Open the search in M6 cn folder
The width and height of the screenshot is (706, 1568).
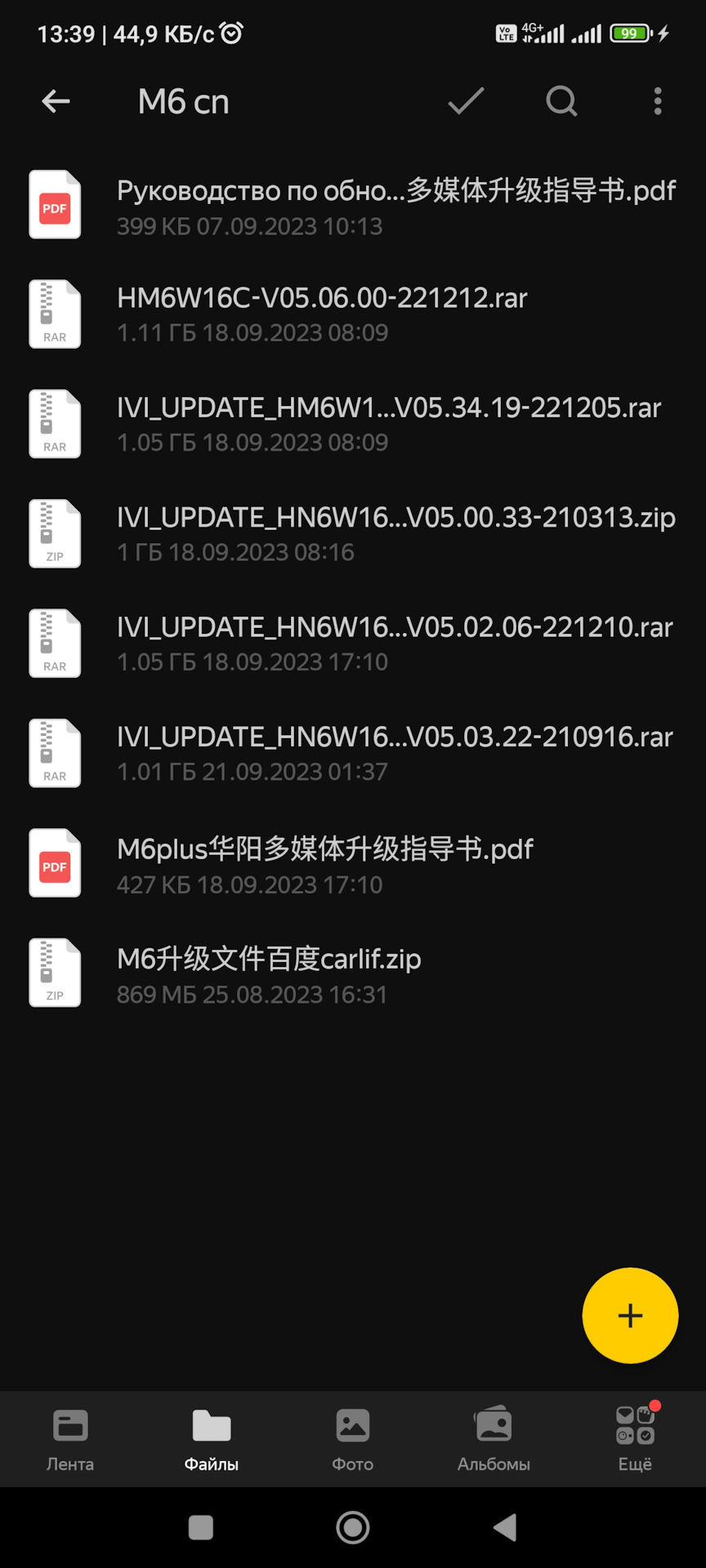click(x=561, y=101)
